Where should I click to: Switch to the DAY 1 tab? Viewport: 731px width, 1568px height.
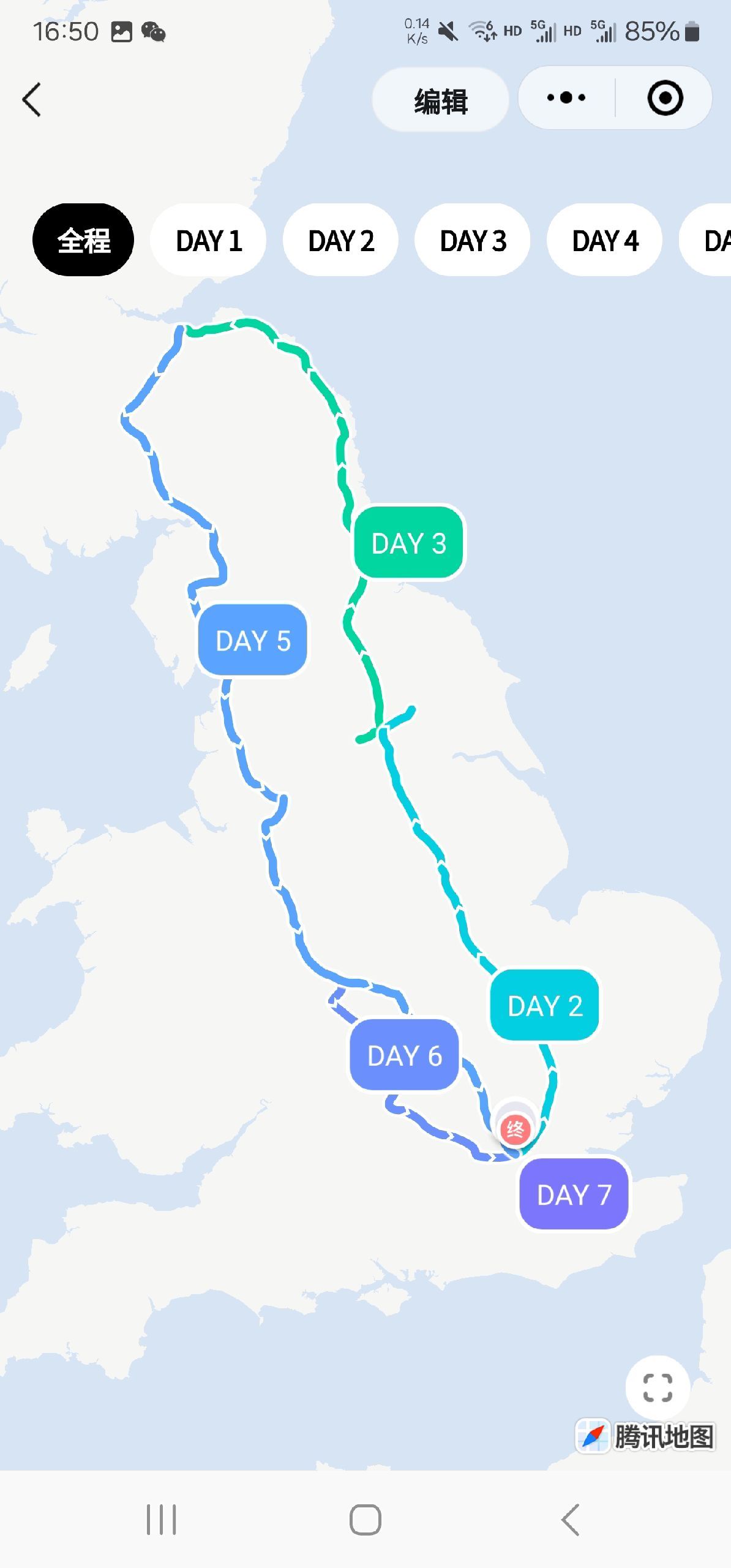click(x=209, y=240)
